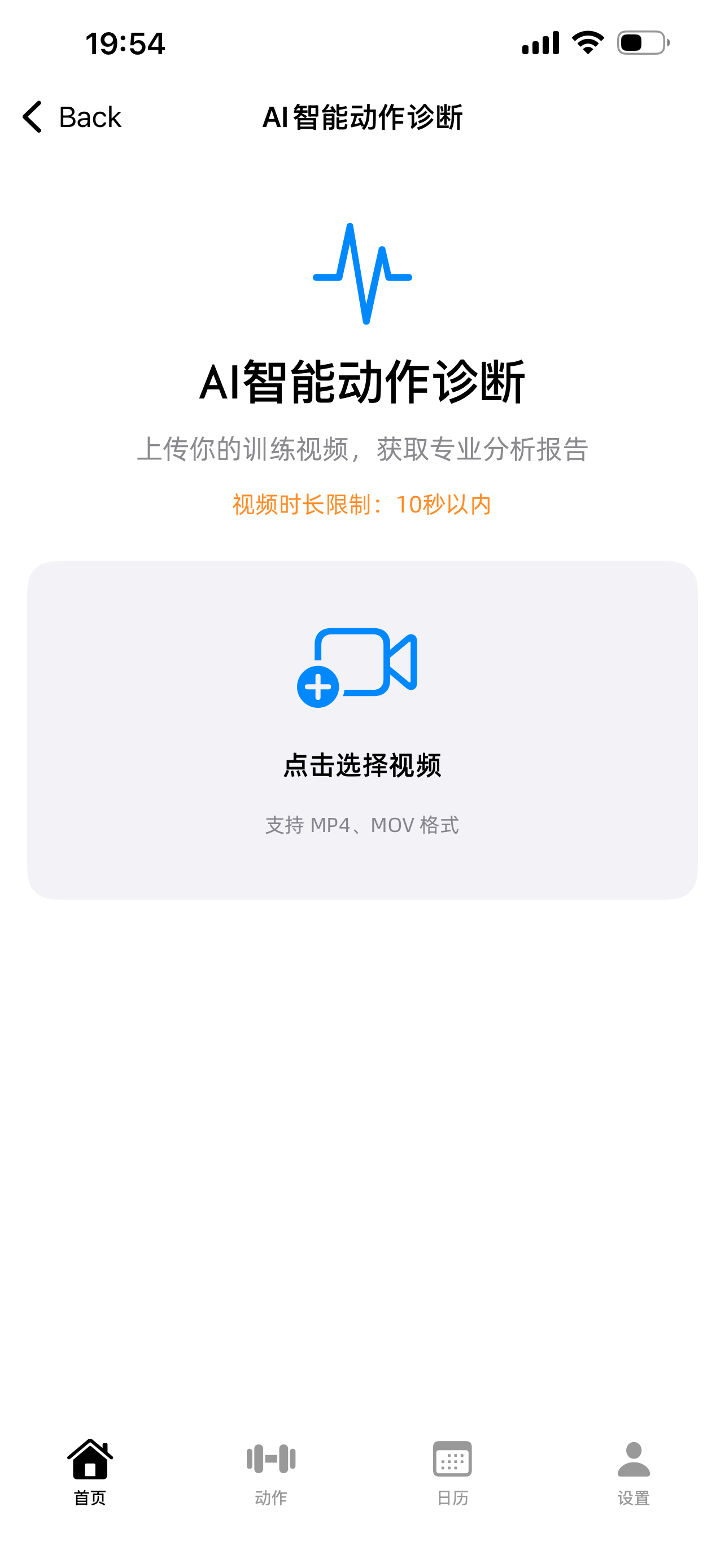This screenshot has height=1568, width=725.
Task: Tap the 点击选择视频 card to choose a video
Action: point(362,730)
